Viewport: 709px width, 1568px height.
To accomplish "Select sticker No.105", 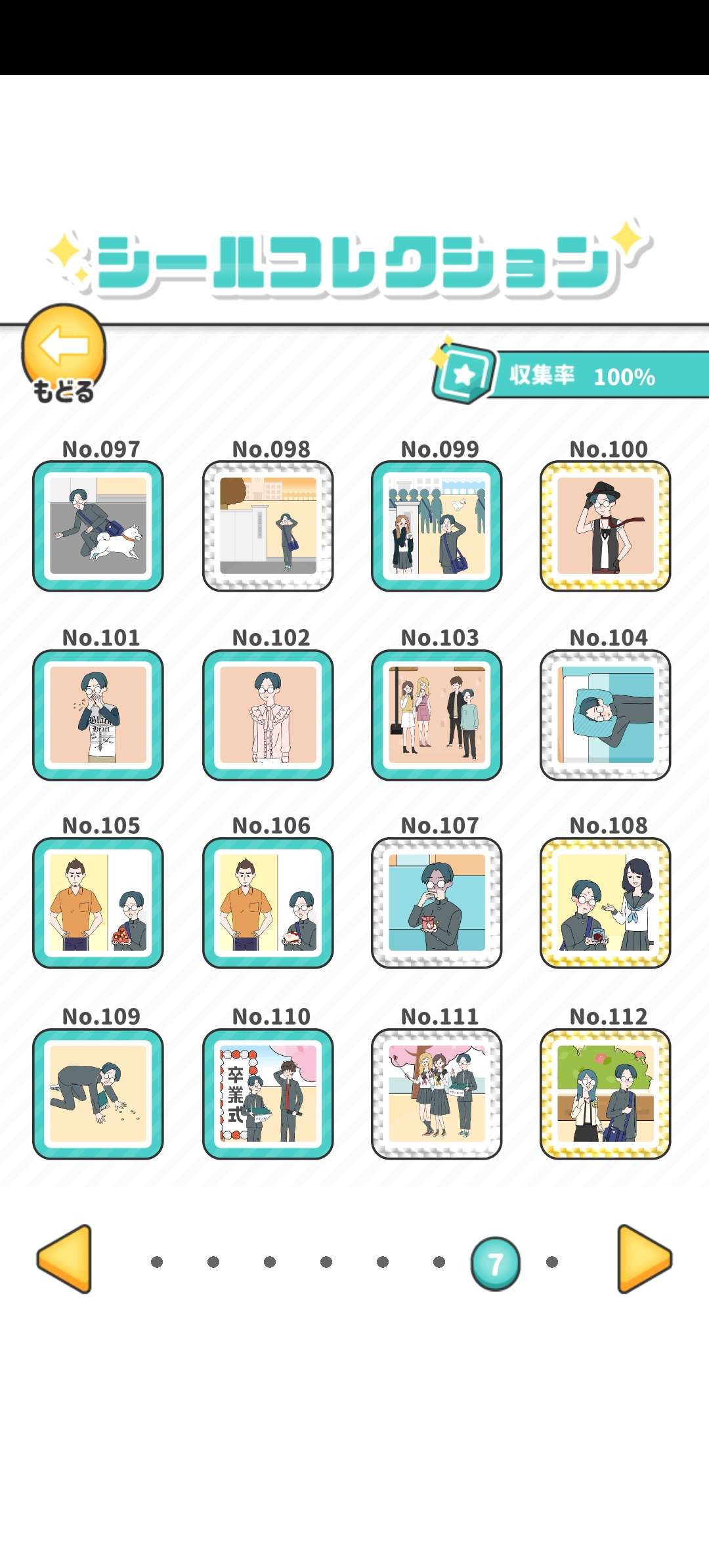I will click(x=98, y=903).
